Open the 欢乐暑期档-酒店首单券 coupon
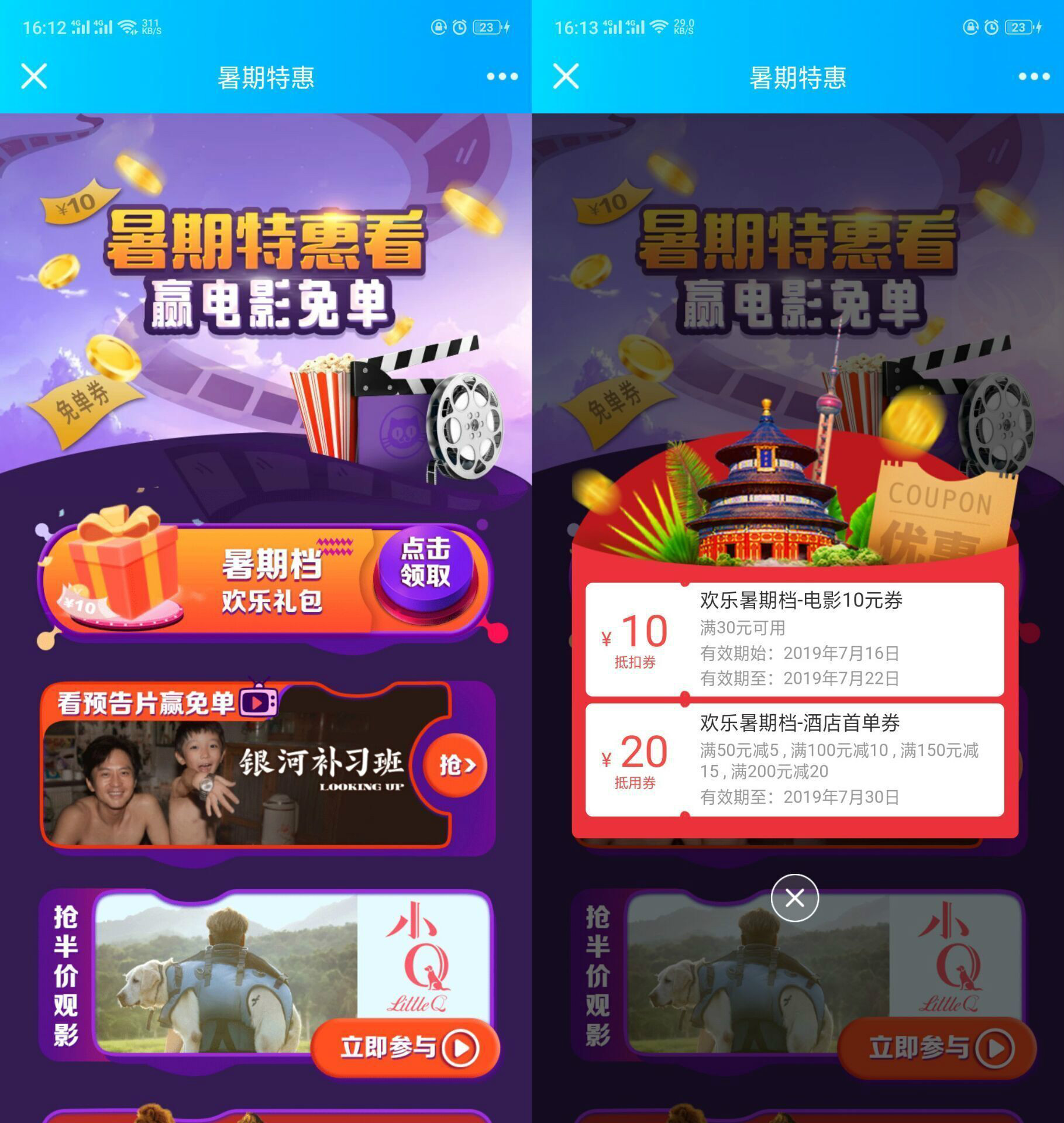Image resolution: width=1064 pixels, height=1123 pixels. (x=794, y=760)
